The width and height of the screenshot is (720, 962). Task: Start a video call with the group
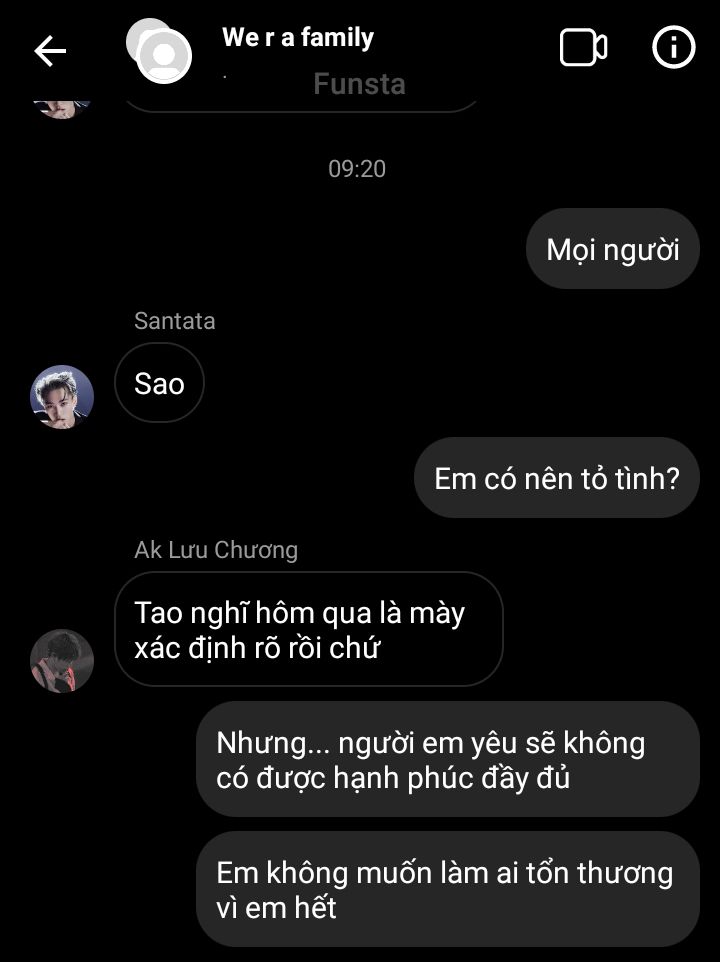click(583, 48)
